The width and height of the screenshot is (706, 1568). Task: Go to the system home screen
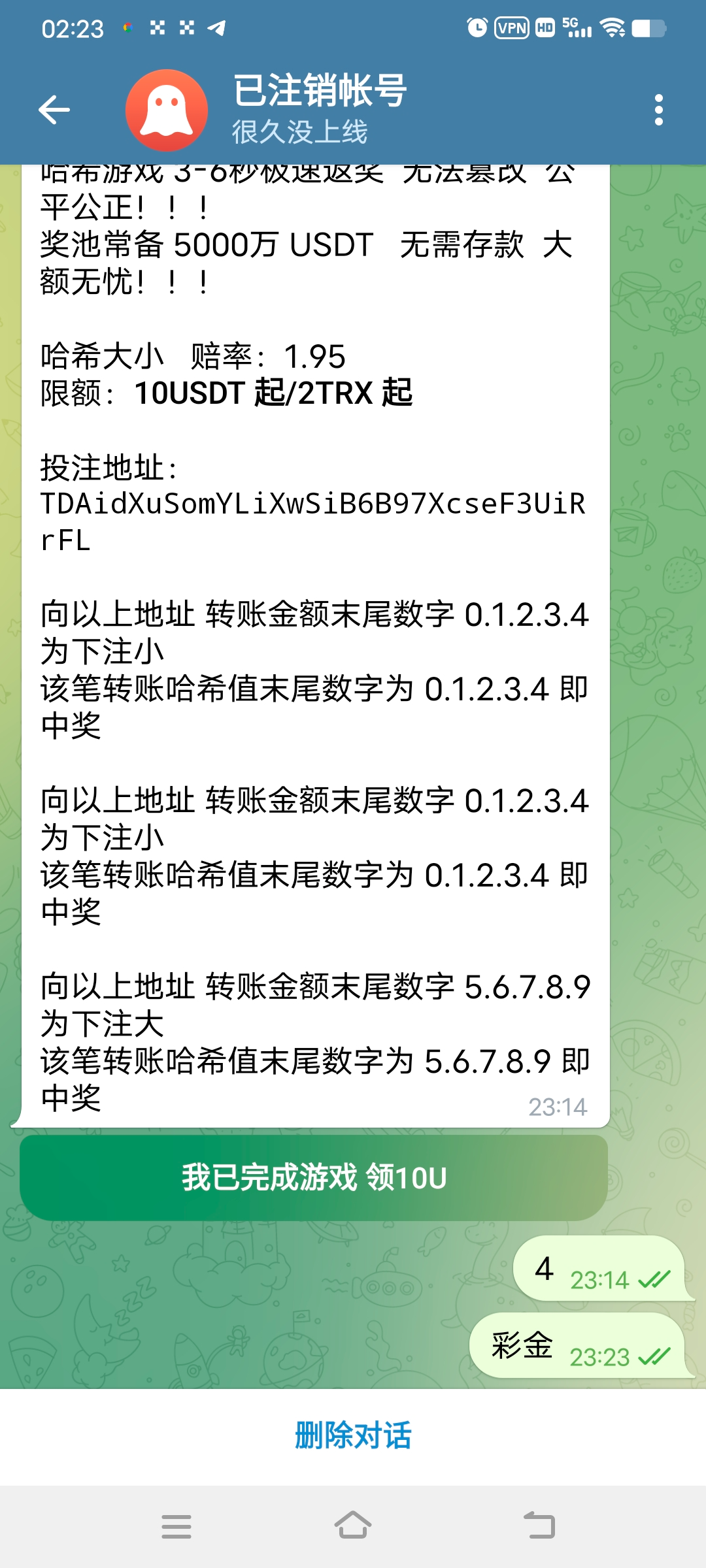(353, 1527)
